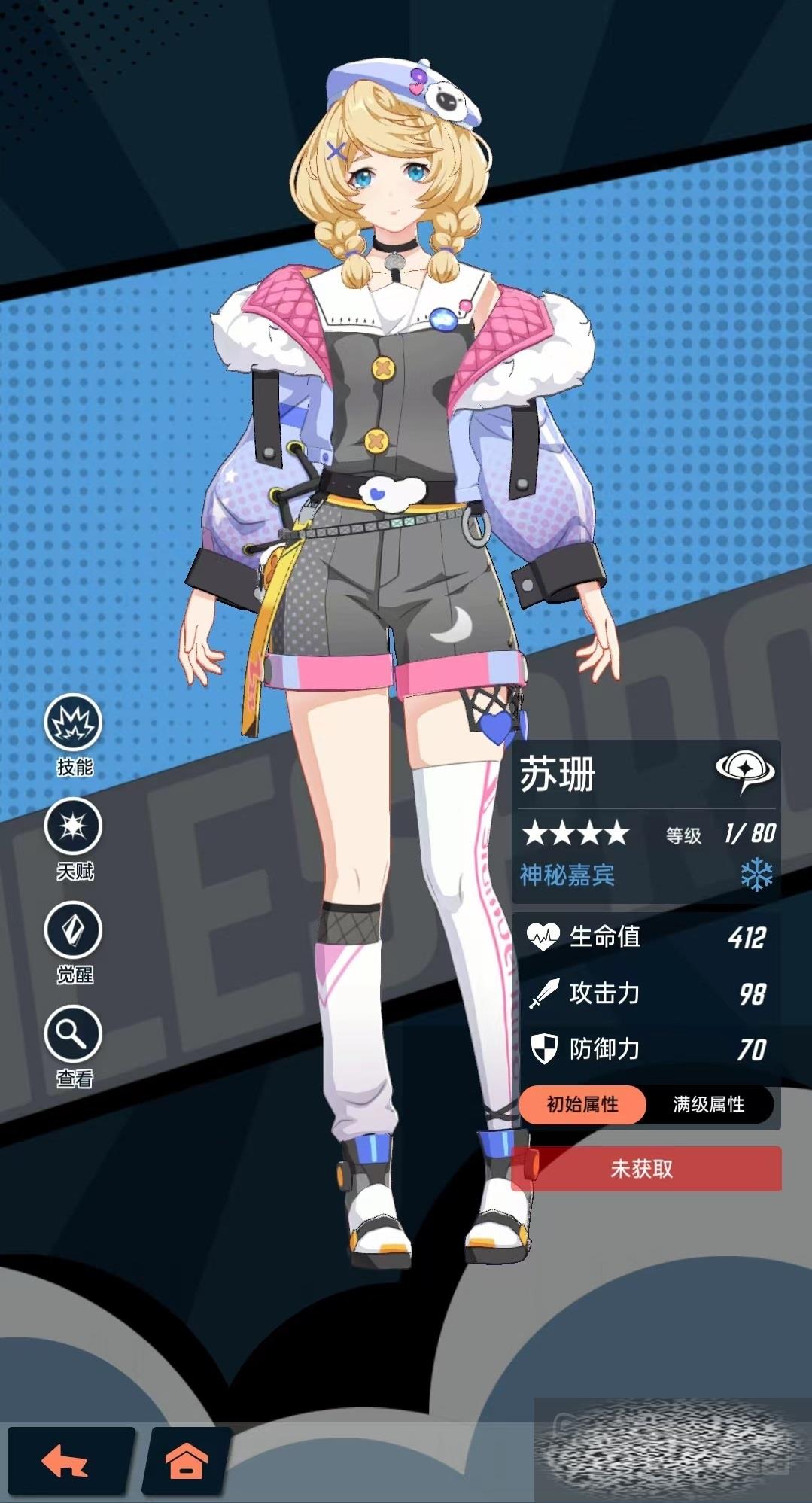The height and width of the screenshot is (1503, 812).
Task: Go back with the arrow button
Action: pos(68,1461)
